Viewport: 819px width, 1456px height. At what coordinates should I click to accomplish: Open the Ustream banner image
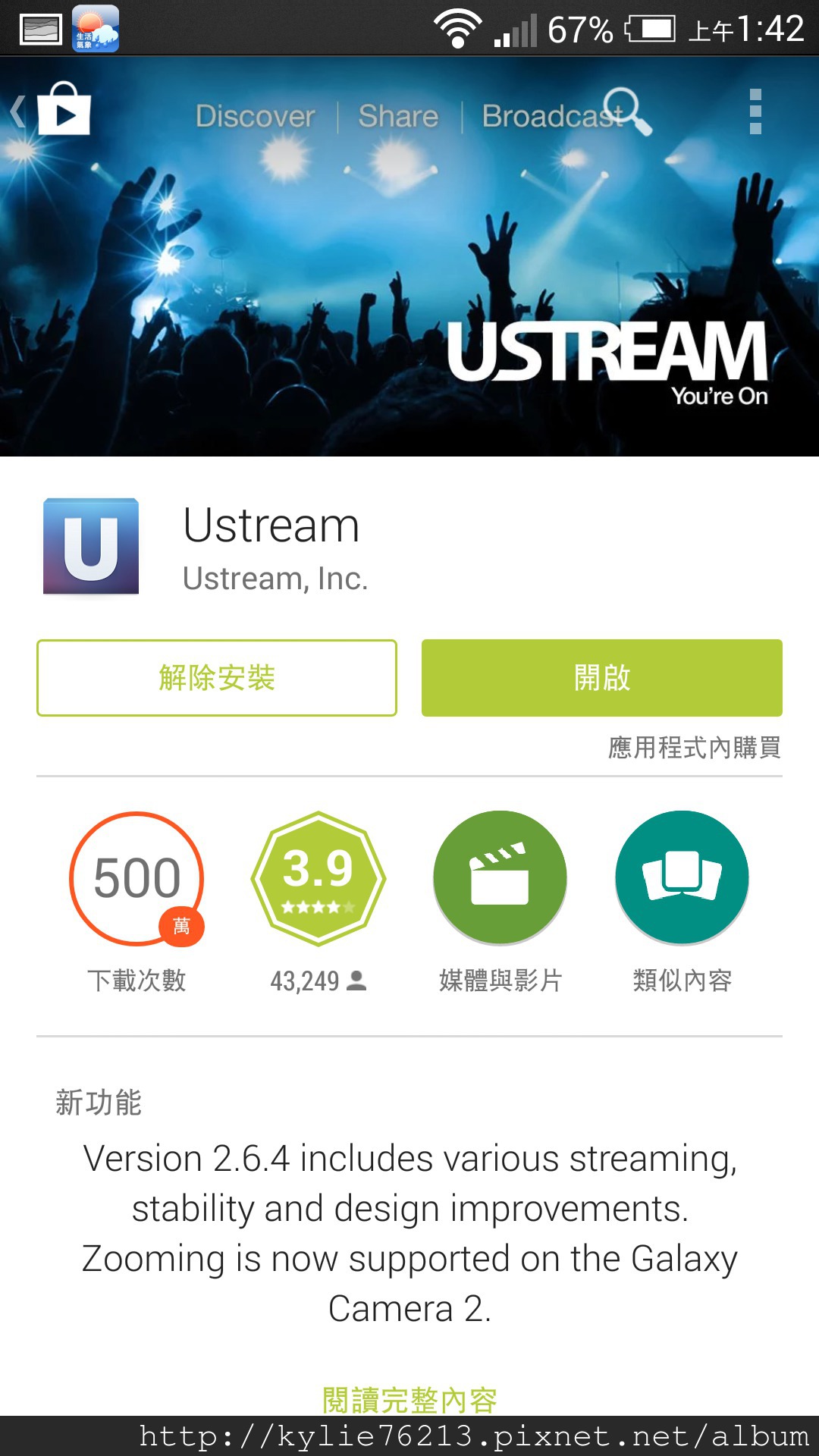pyautogui.click(x=409, y=303)
